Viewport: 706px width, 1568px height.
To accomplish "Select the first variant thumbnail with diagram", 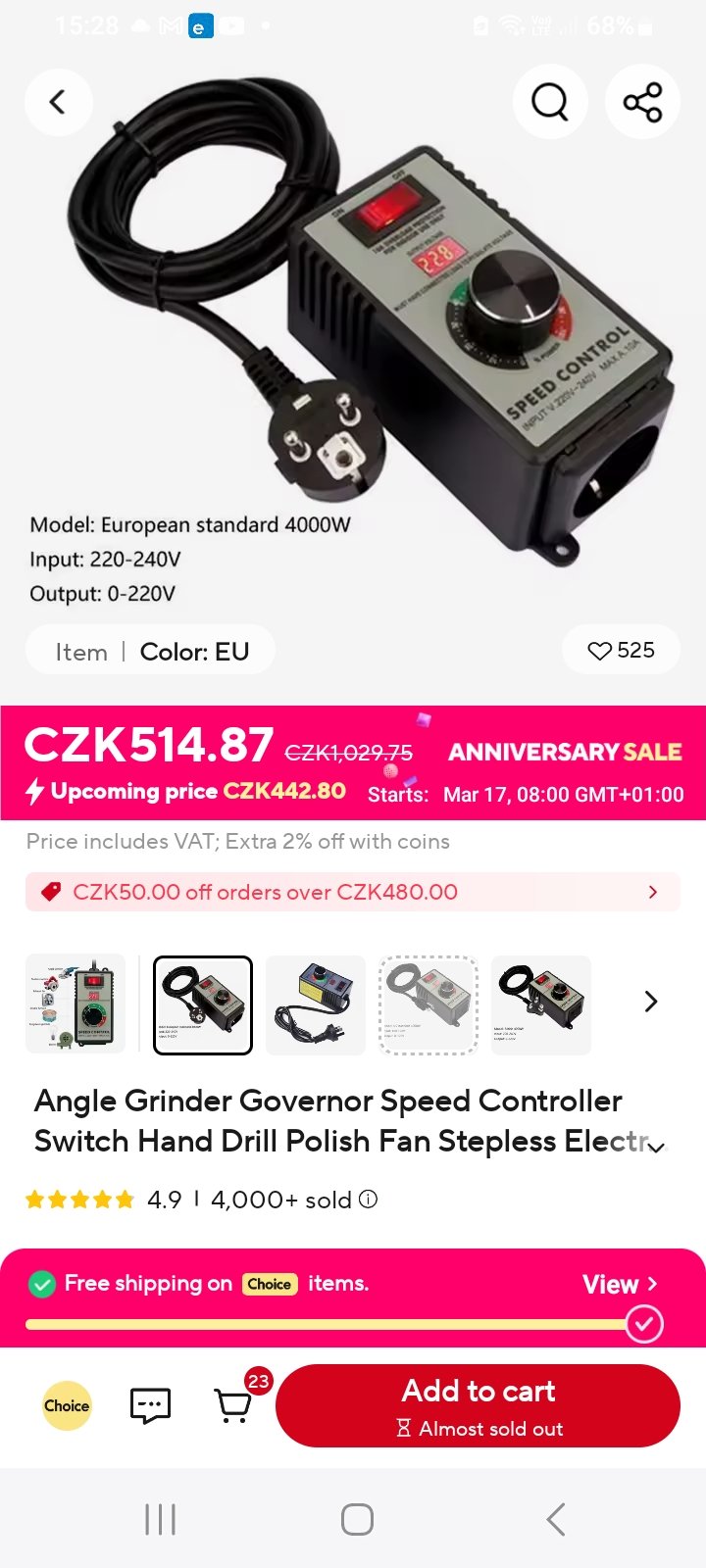I will [76, 1004].
